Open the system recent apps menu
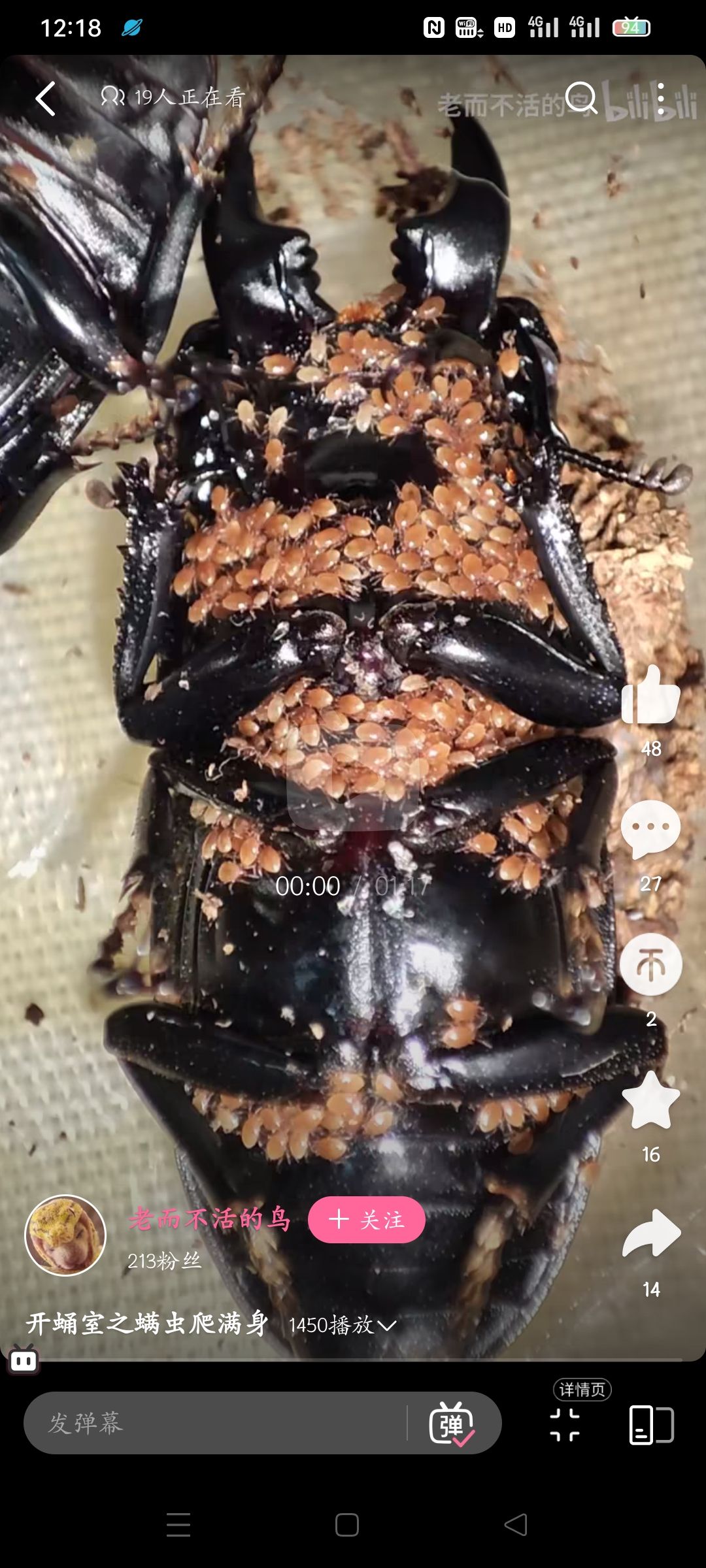This screenshot has width=706, height=1568. (x=178, y=1525)
